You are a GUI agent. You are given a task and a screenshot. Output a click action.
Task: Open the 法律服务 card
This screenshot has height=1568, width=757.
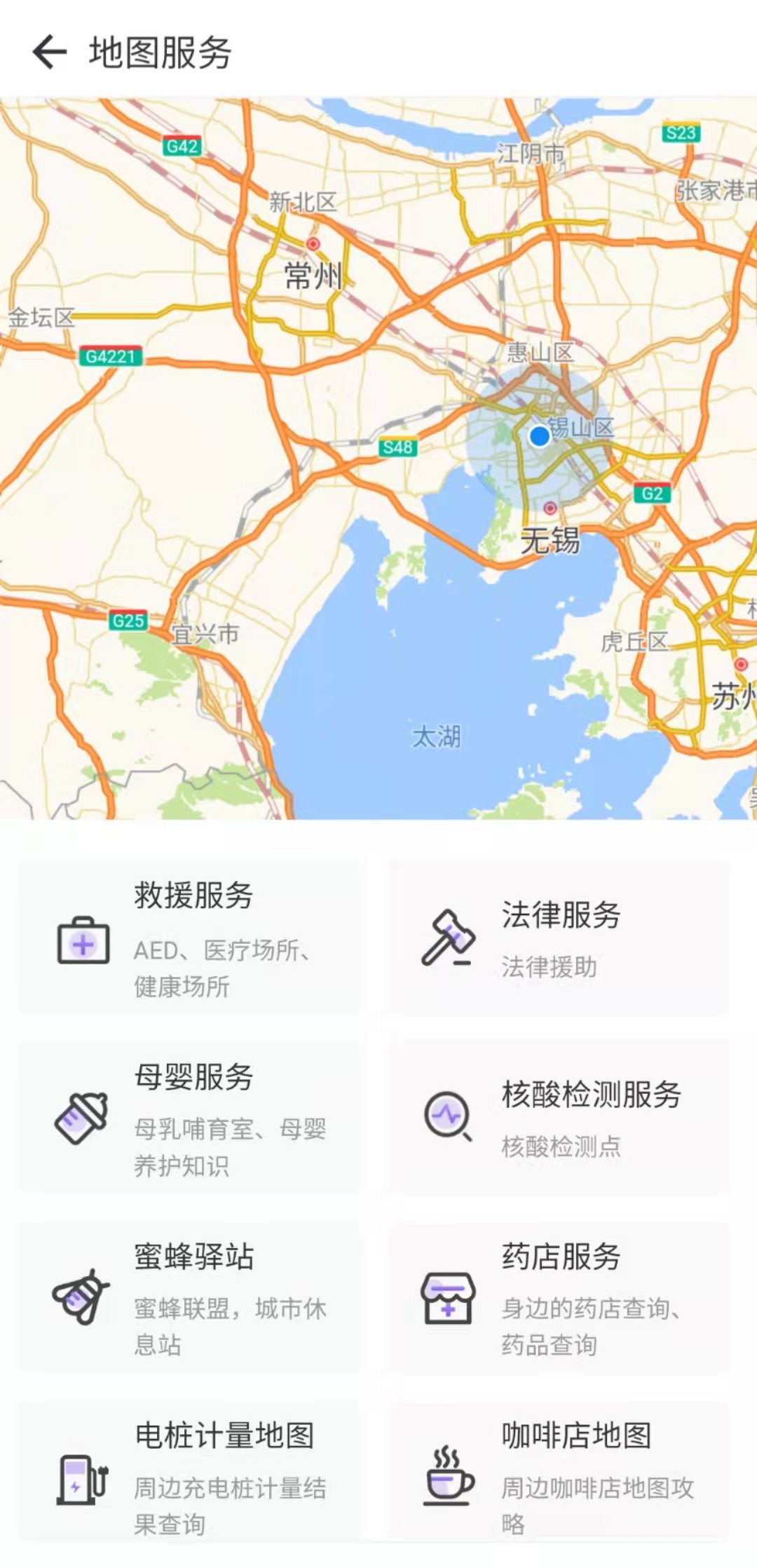click(x=559, y=938)
